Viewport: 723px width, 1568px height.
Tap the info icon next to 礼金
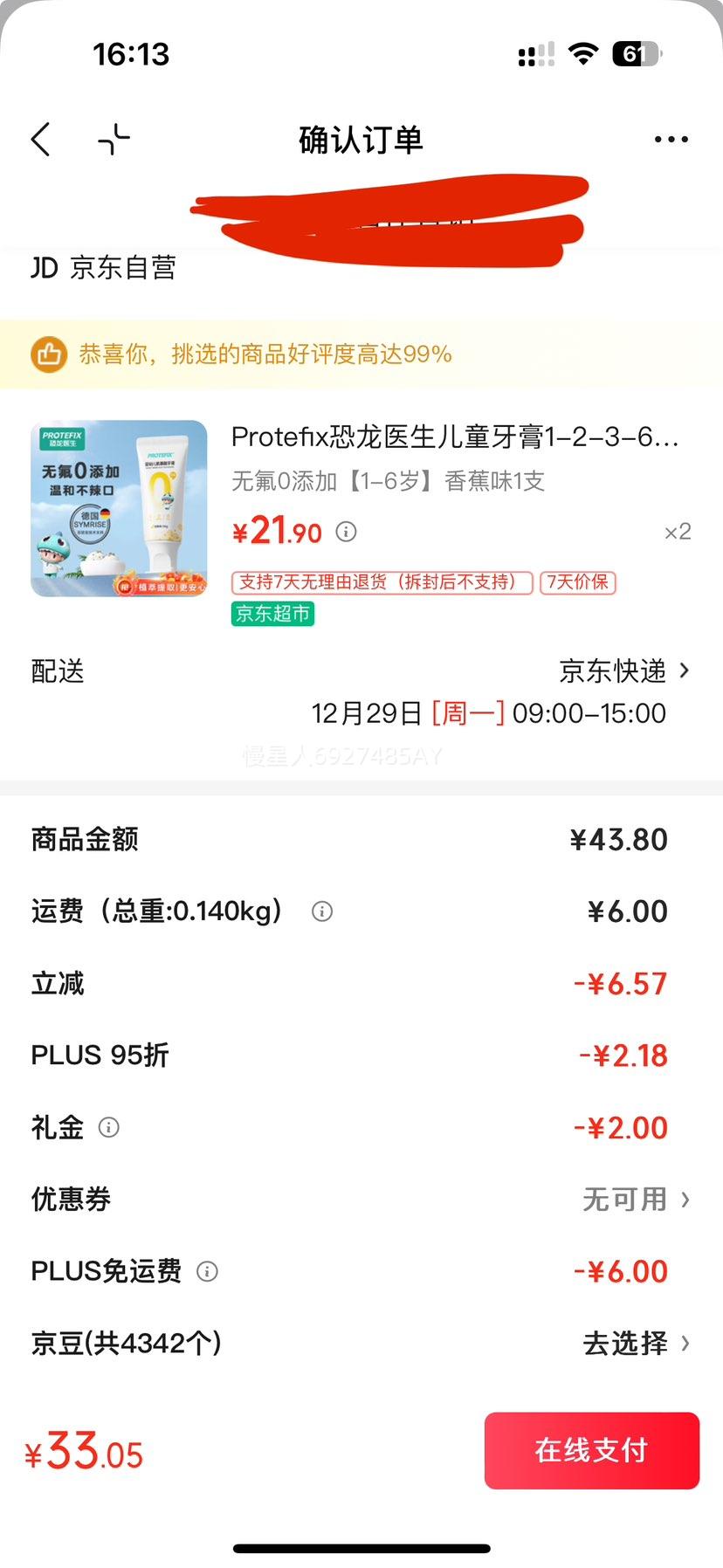(x=108, y=1127)
